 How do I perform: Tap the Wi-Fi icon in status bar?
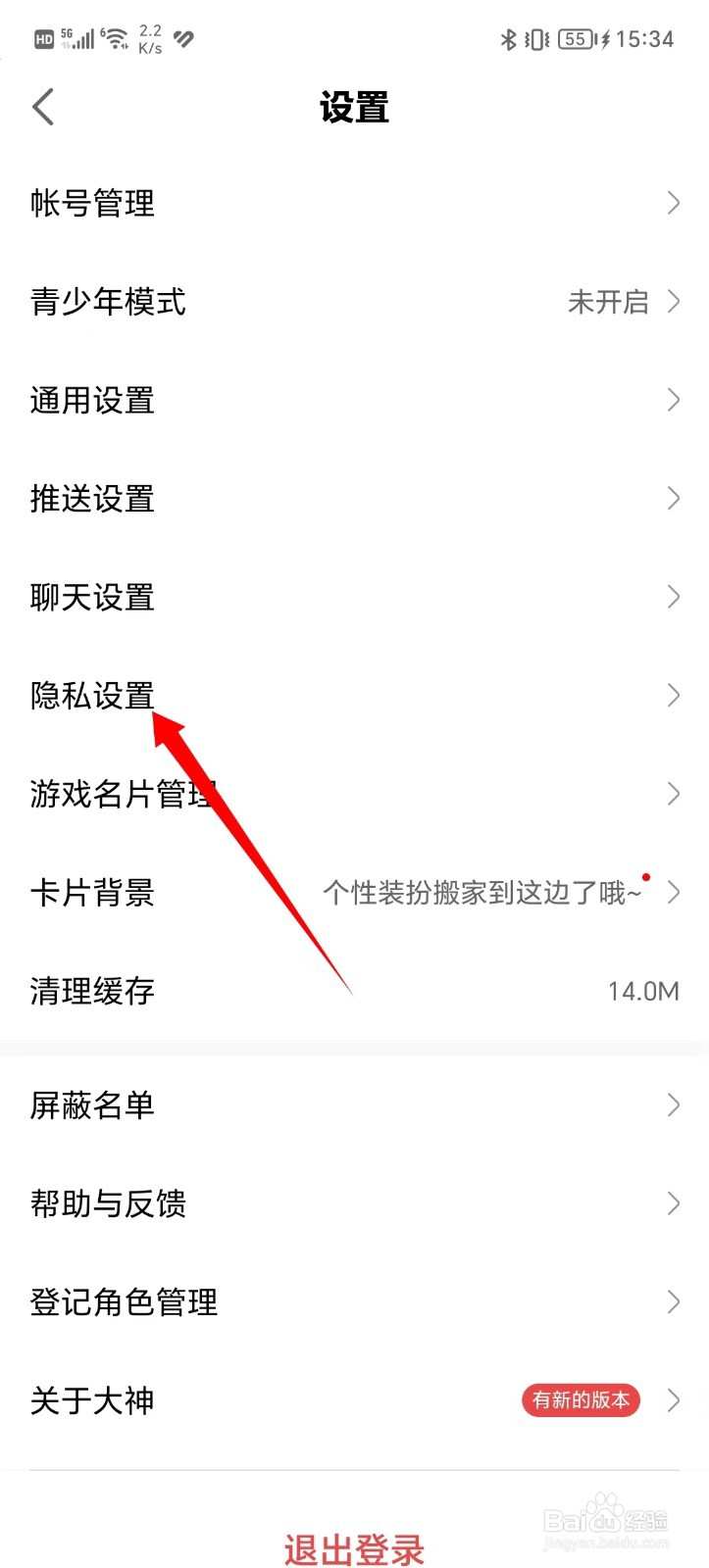[x=111, y=37]
